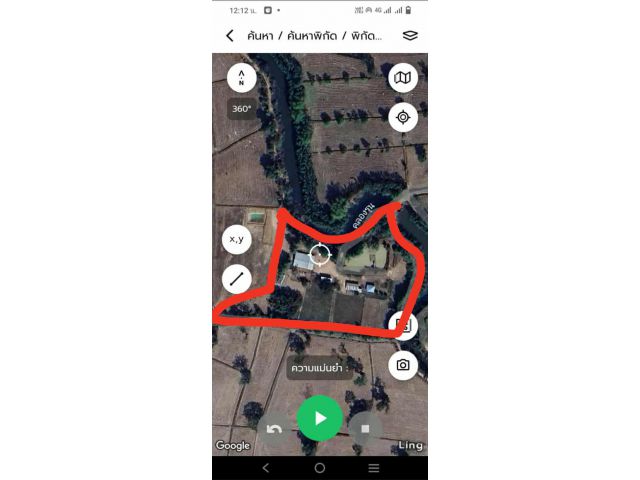
Task: Tap the system home button
Action: (x=320, y=468)
